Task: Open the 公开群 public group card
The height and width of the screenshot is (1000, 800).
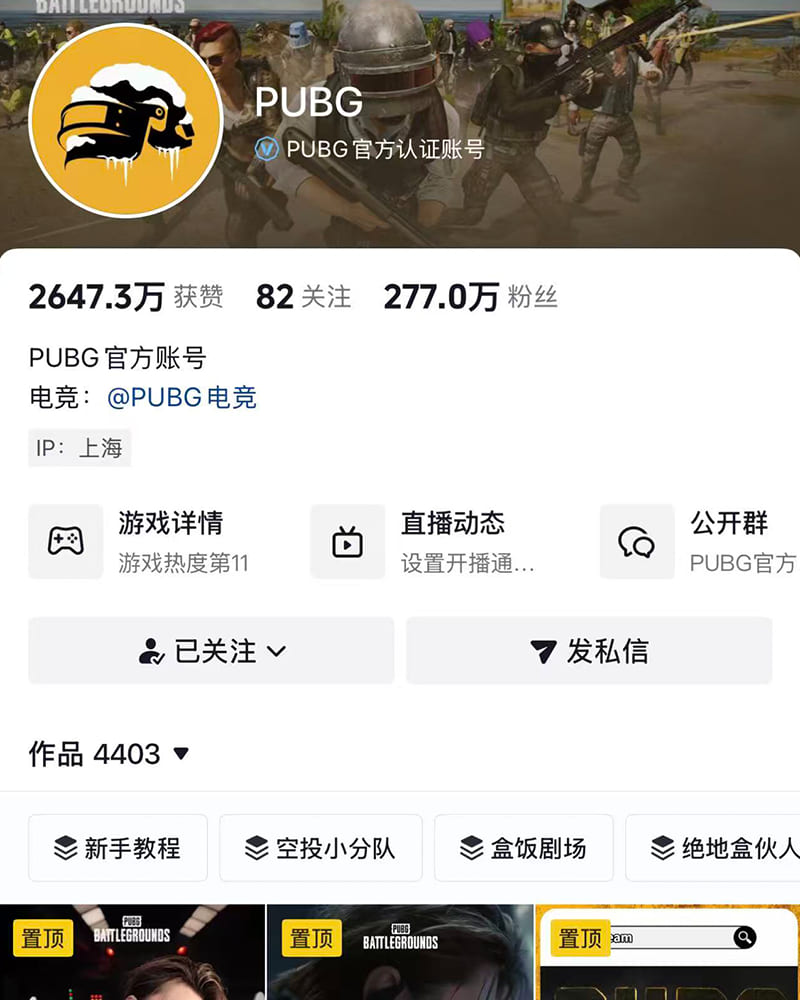Action: (x=700, y=541)
